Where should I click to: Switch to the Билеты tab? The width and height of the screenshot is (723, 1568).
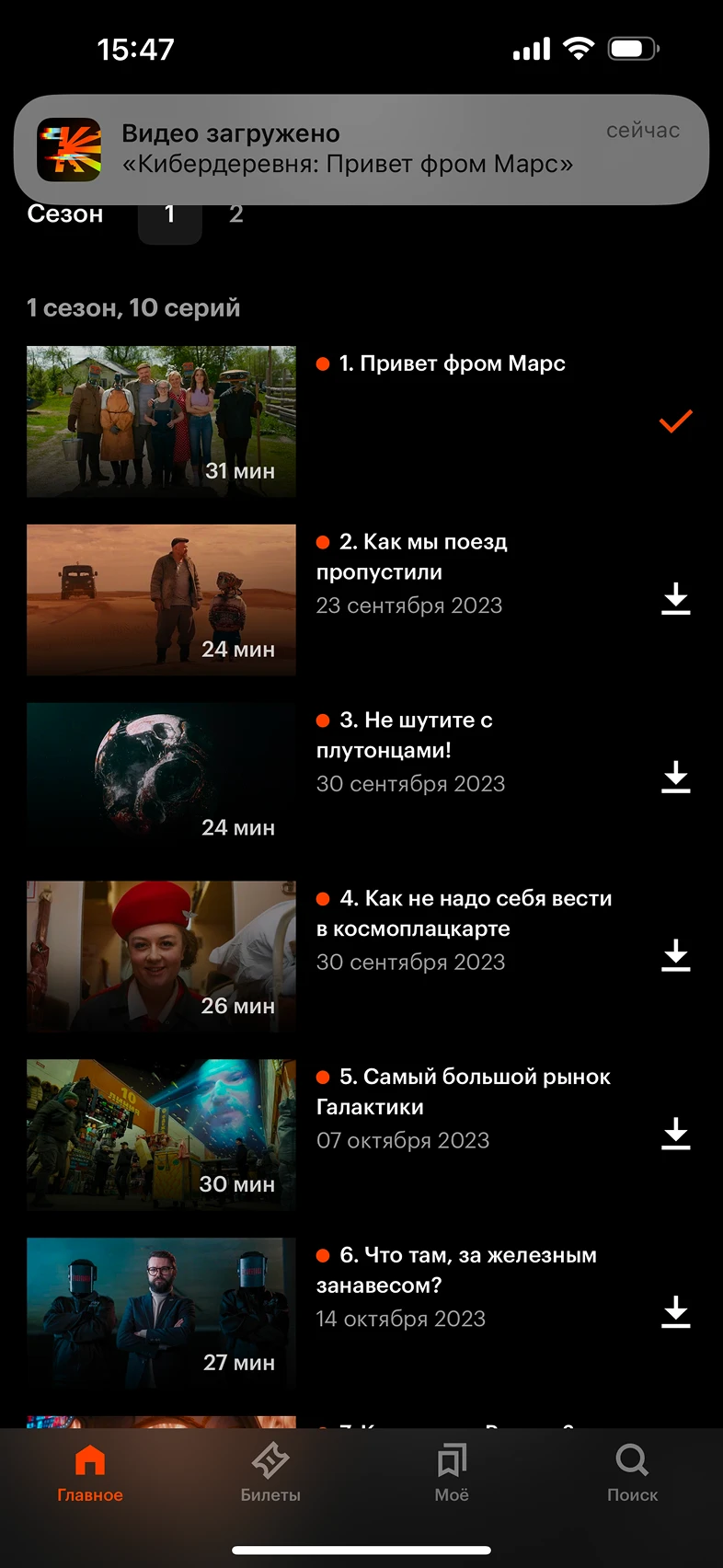click(270, 1472)
